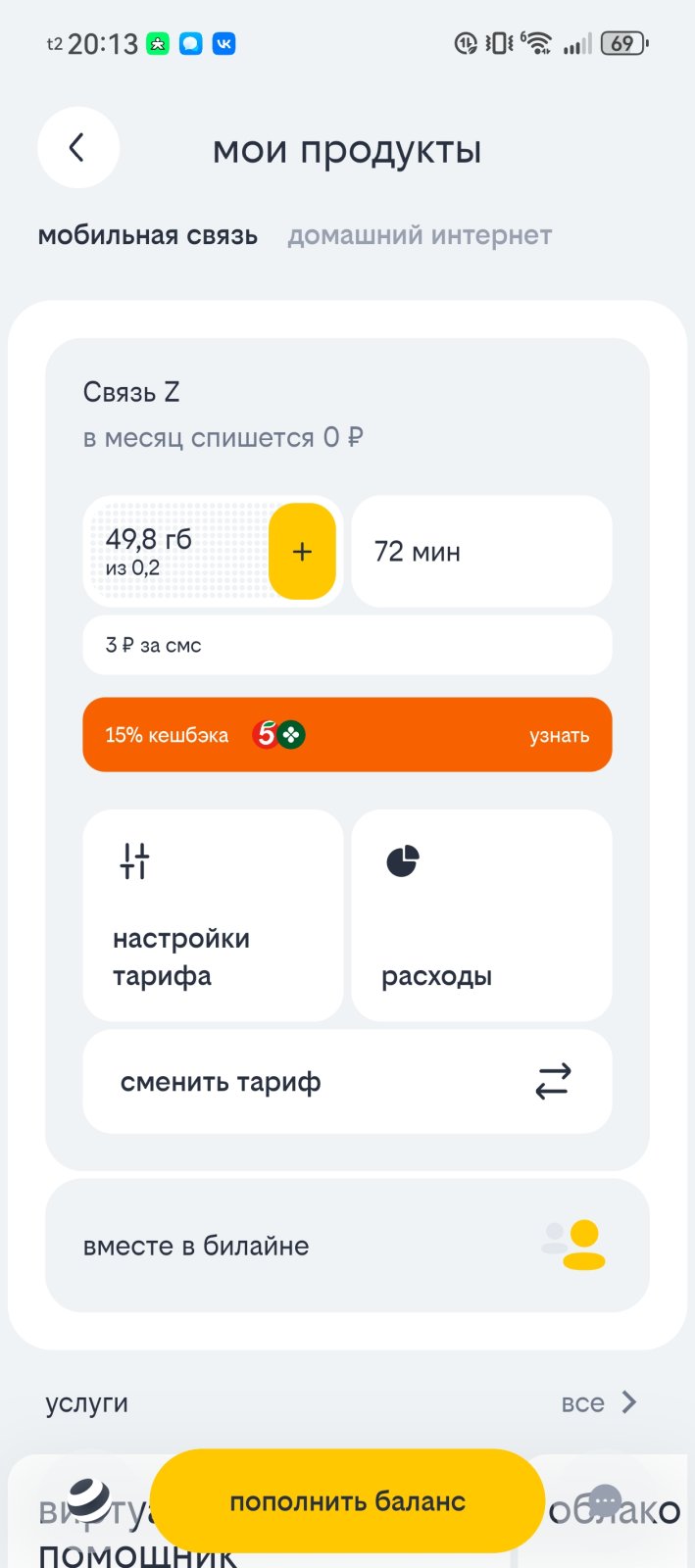Open the chat support bubble
This screenshot has width=695, height=1568.
[x=605, y=1501]
